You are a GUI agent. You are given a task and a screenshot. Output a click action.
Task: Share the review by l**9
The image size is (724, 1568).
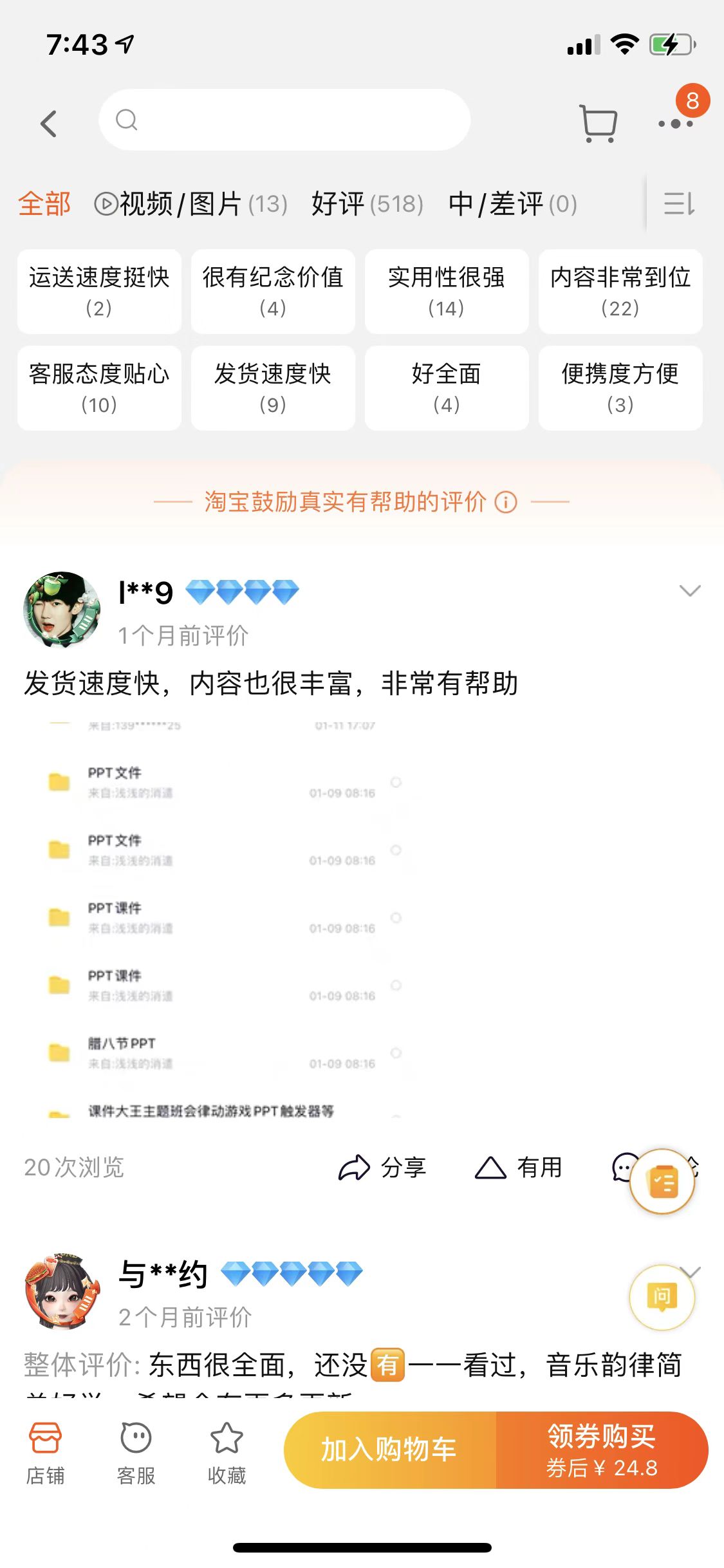click(382, 1168)
